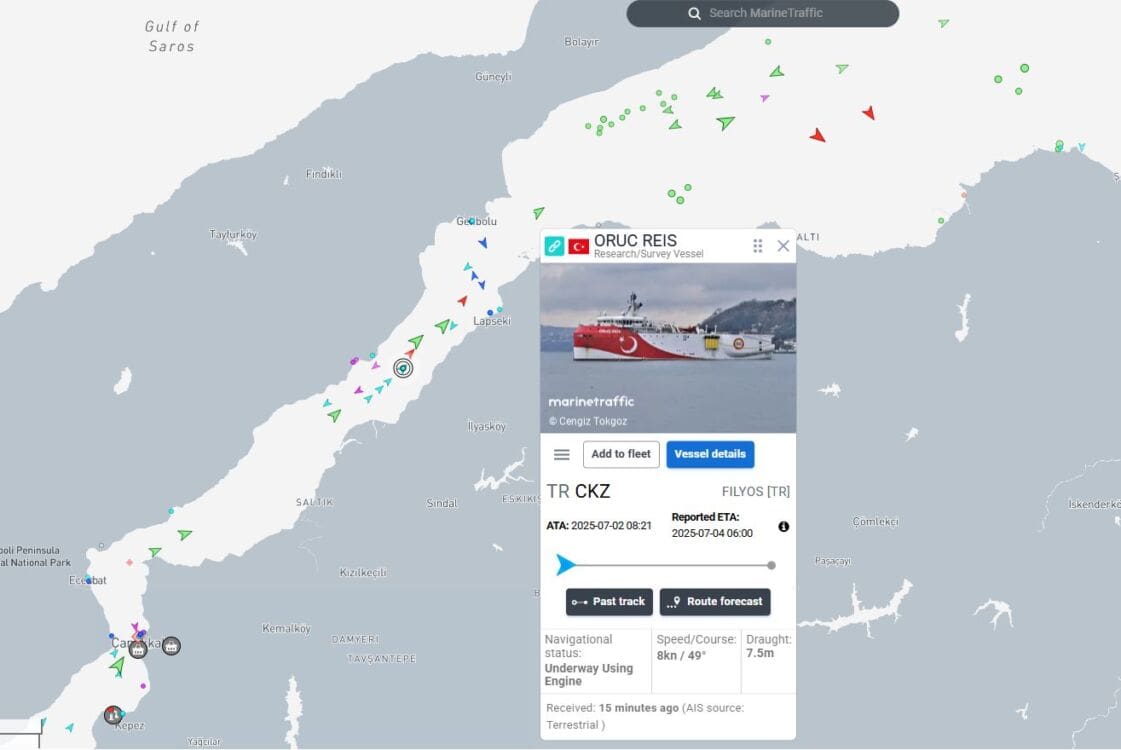This screenshot has width=1121, height=750.
Task: Open the hamburger menu in vessel popup
Action: coord(562,454)
